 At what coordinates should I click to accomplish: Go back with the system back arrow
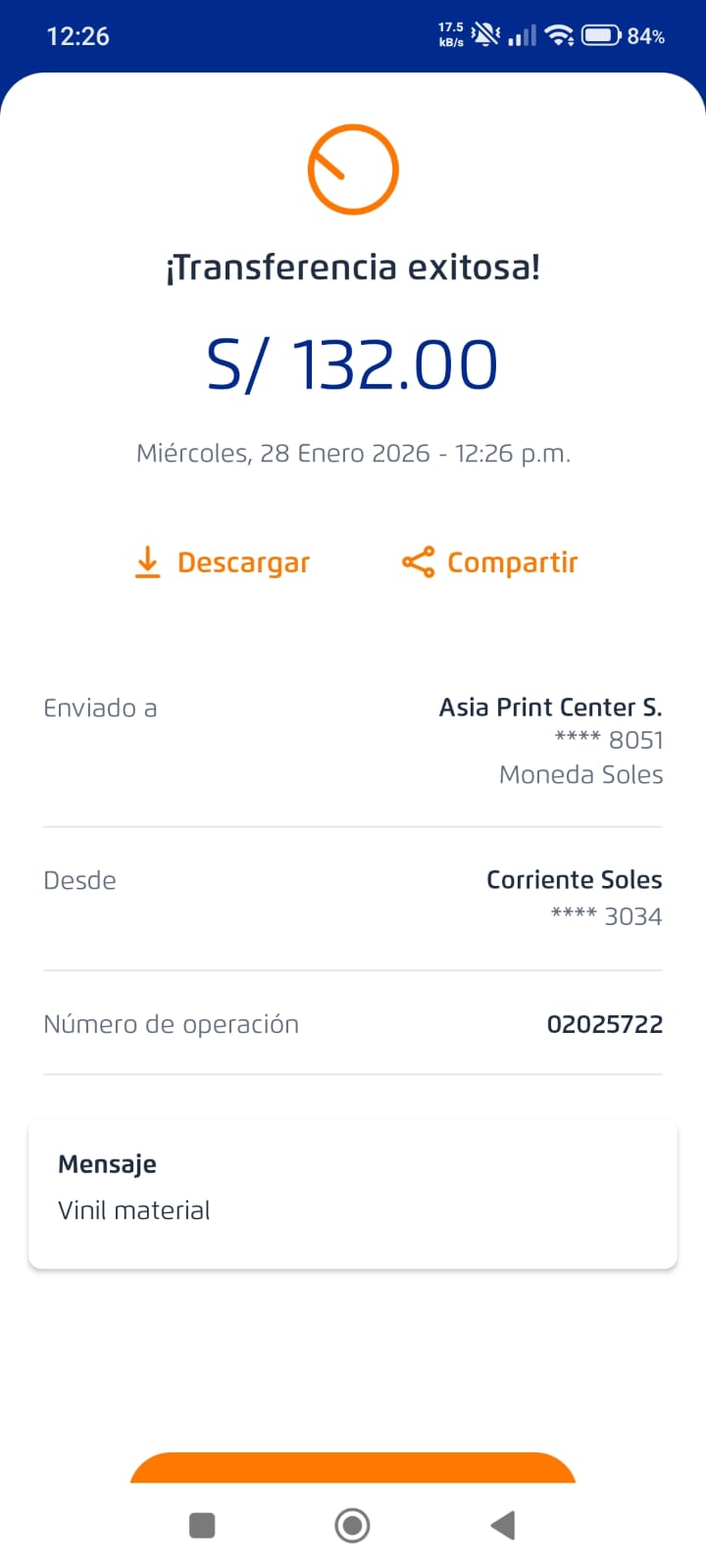tap(503, 1525)
